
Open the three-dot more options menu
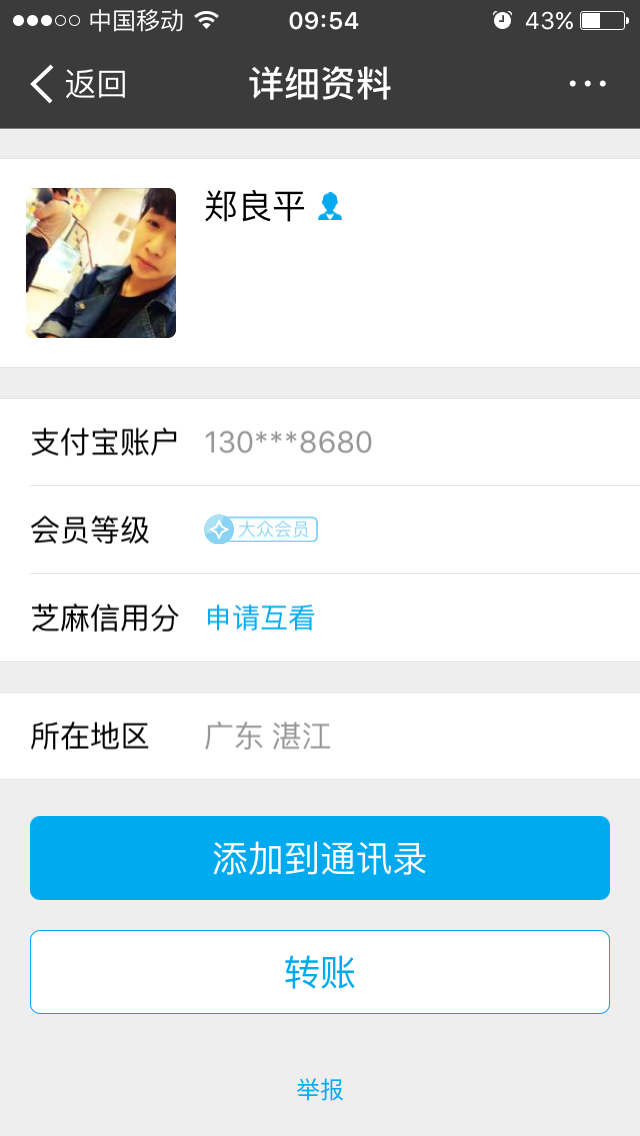tap(587, 84)
